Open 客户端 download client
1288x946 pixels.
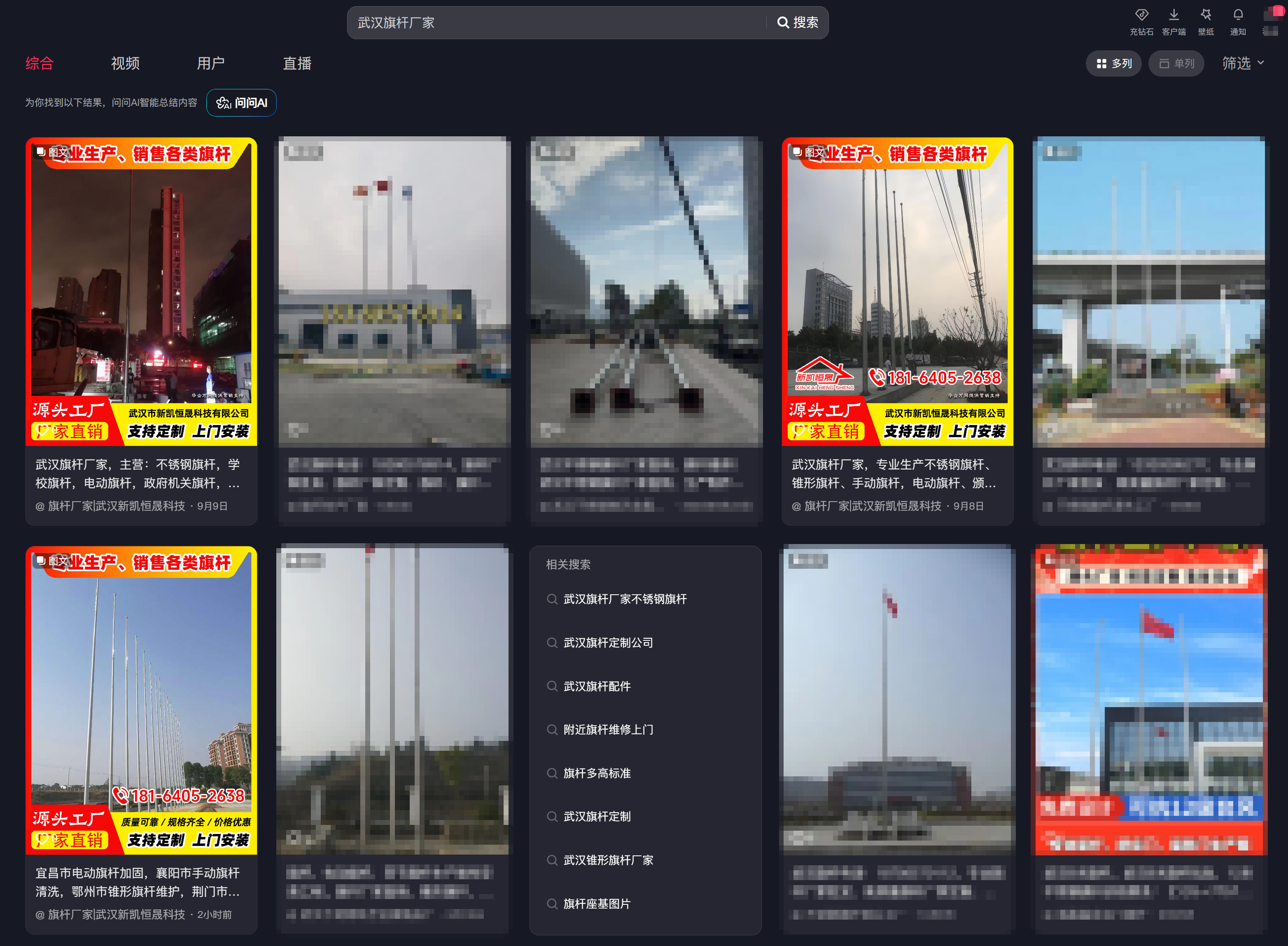tap(1174, 22)
